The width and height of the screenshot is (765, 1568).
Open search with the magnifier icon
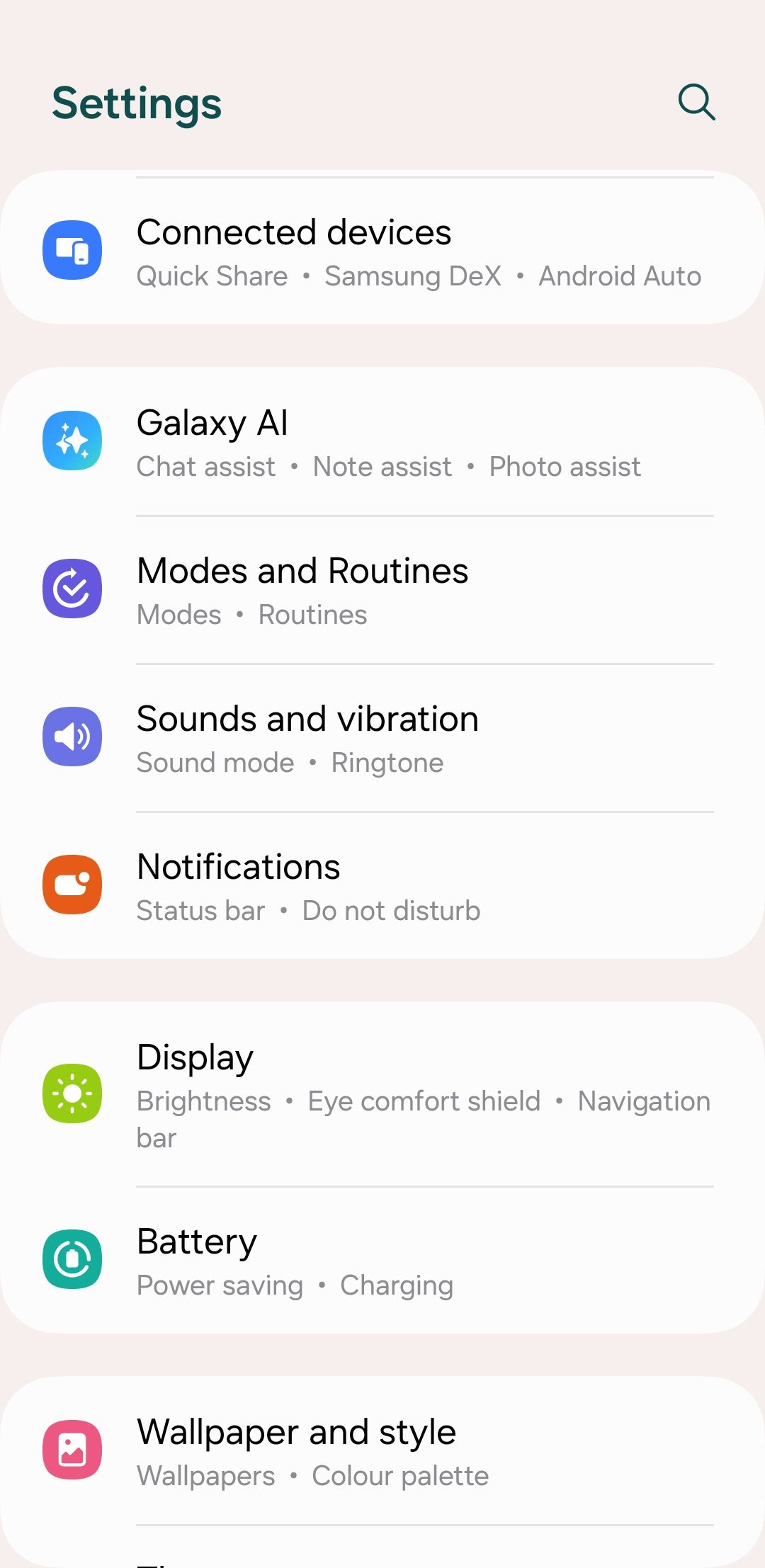pos(695,103)
